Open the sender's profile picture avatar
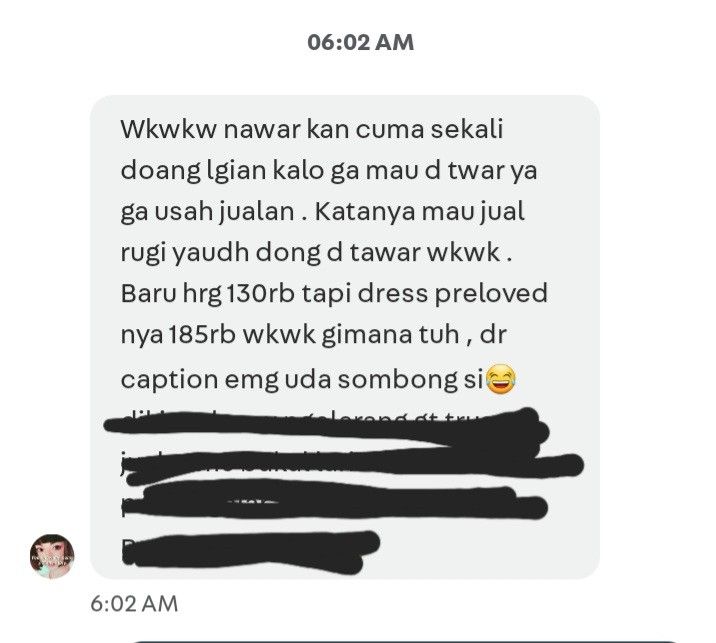Image resolution: width=716 pixels, height=643 pixels. click(51, 556)
